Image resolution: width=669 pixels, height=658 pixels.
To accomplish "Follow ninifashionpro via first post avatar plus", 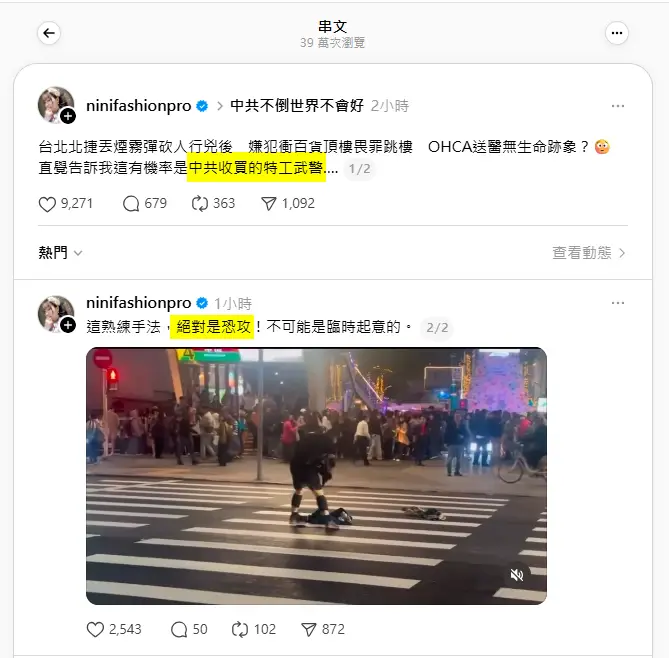I will [68, 116].
